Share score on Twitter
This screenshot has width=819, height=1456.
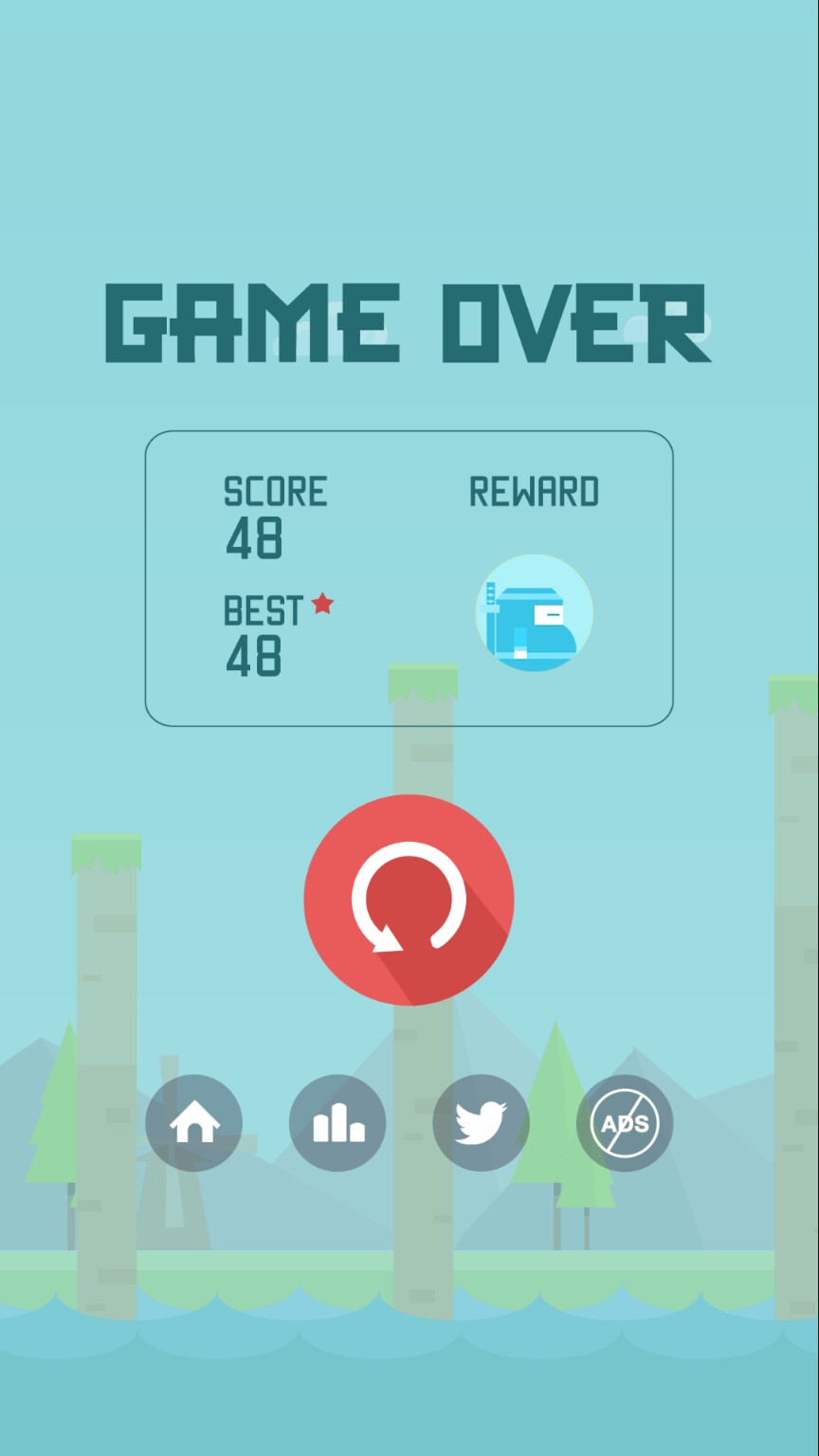coord(482,1123)
